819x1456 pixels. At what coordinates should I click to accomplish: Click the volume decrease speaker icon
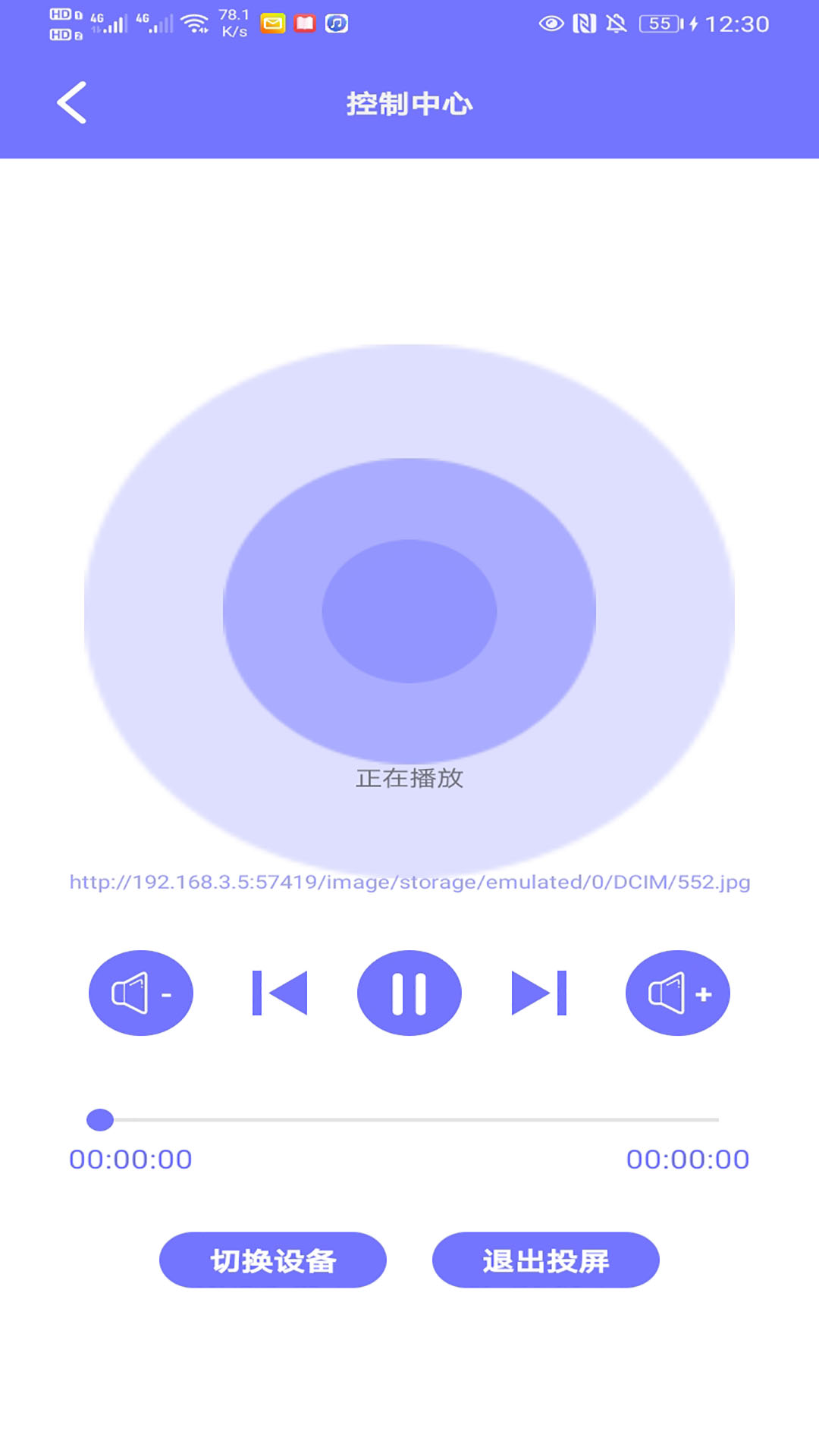coord(140,992)
